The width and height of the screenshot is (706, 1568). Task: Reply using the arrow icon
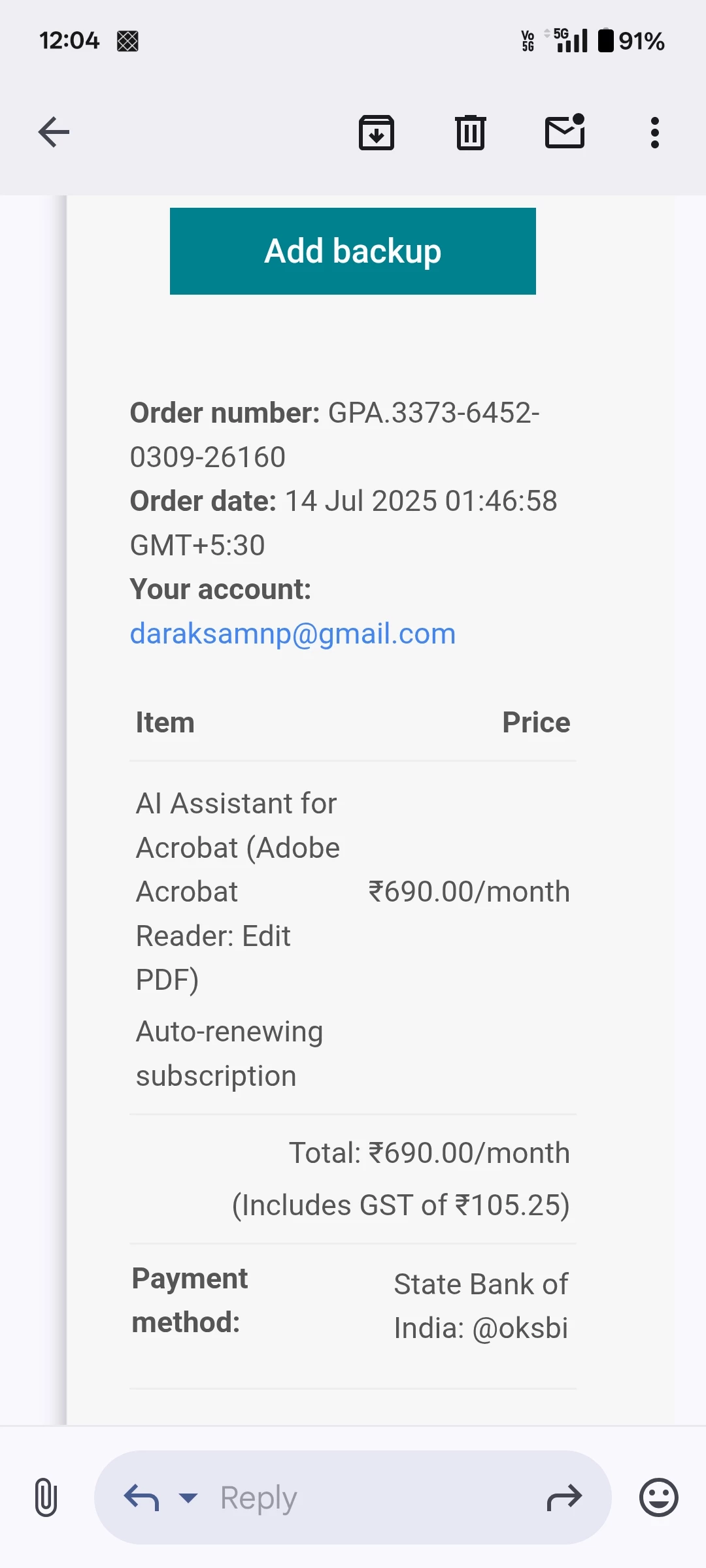142,1497
